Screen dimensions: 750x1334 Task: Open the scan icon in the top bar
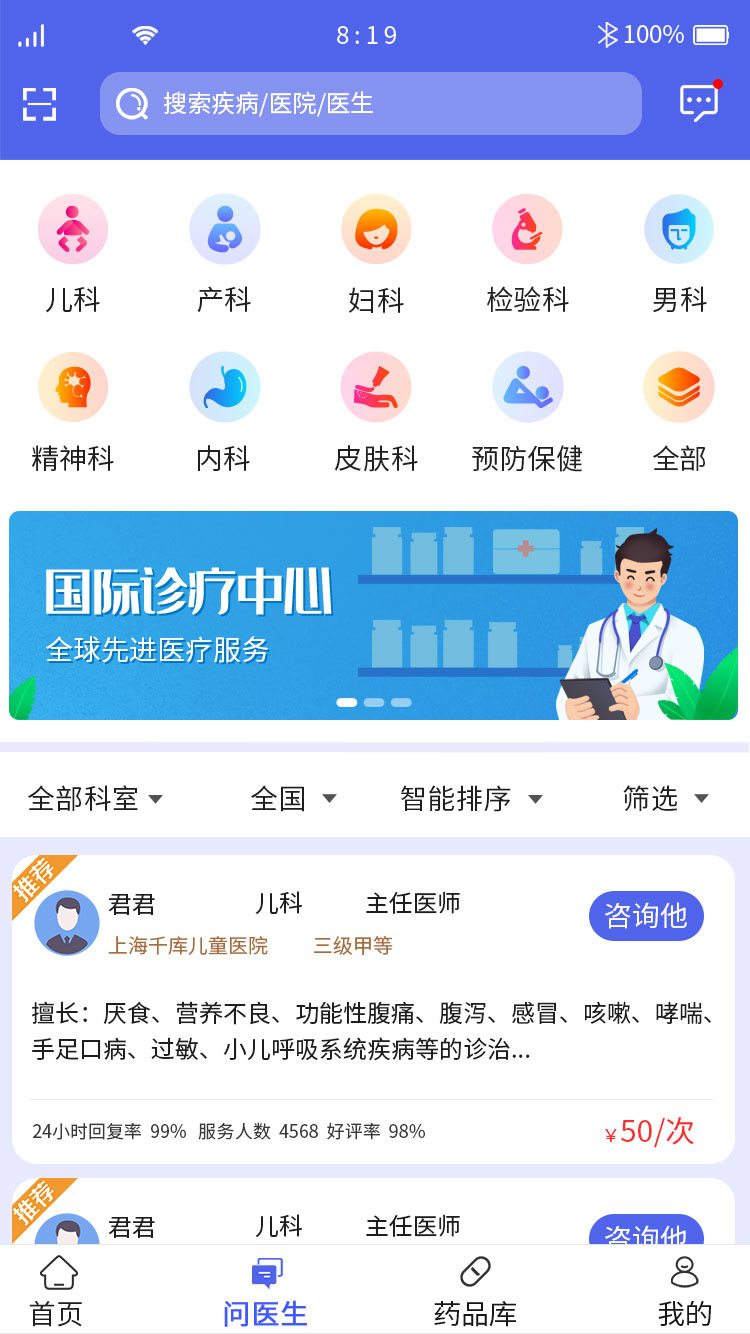coord(39,104)
